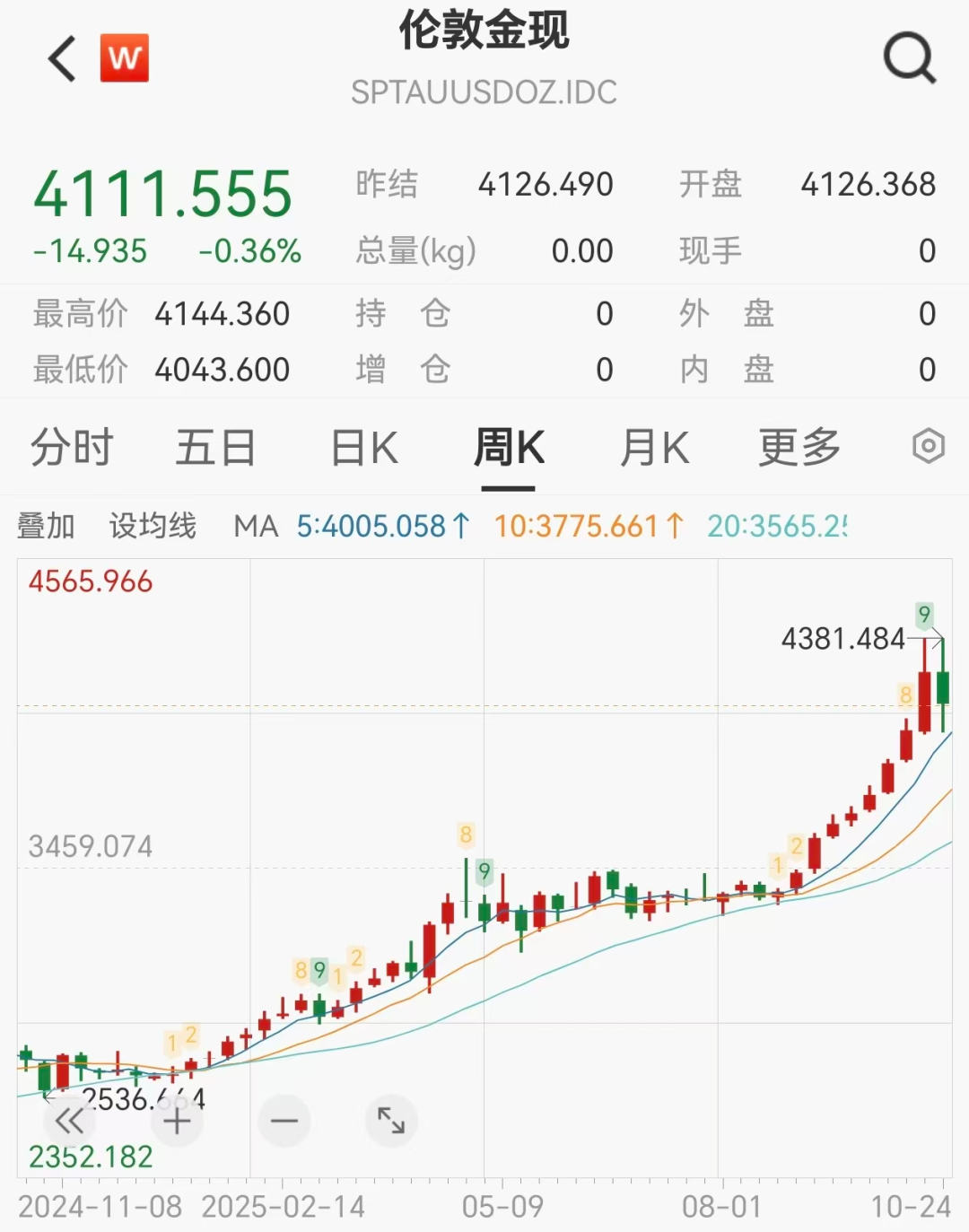Zoom out of the chart with the minus icon

pos(284,1121)
